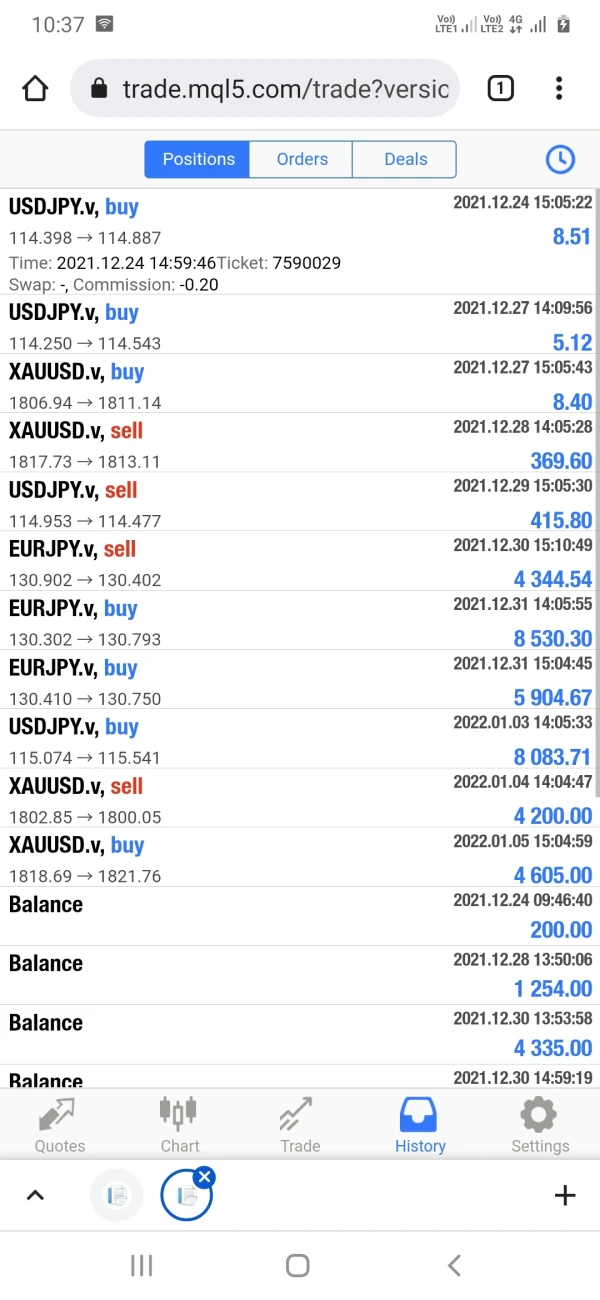The width and height of the screenshot is (600, 1300).
Task: Select the History tab
Action: pos(420,1125)
